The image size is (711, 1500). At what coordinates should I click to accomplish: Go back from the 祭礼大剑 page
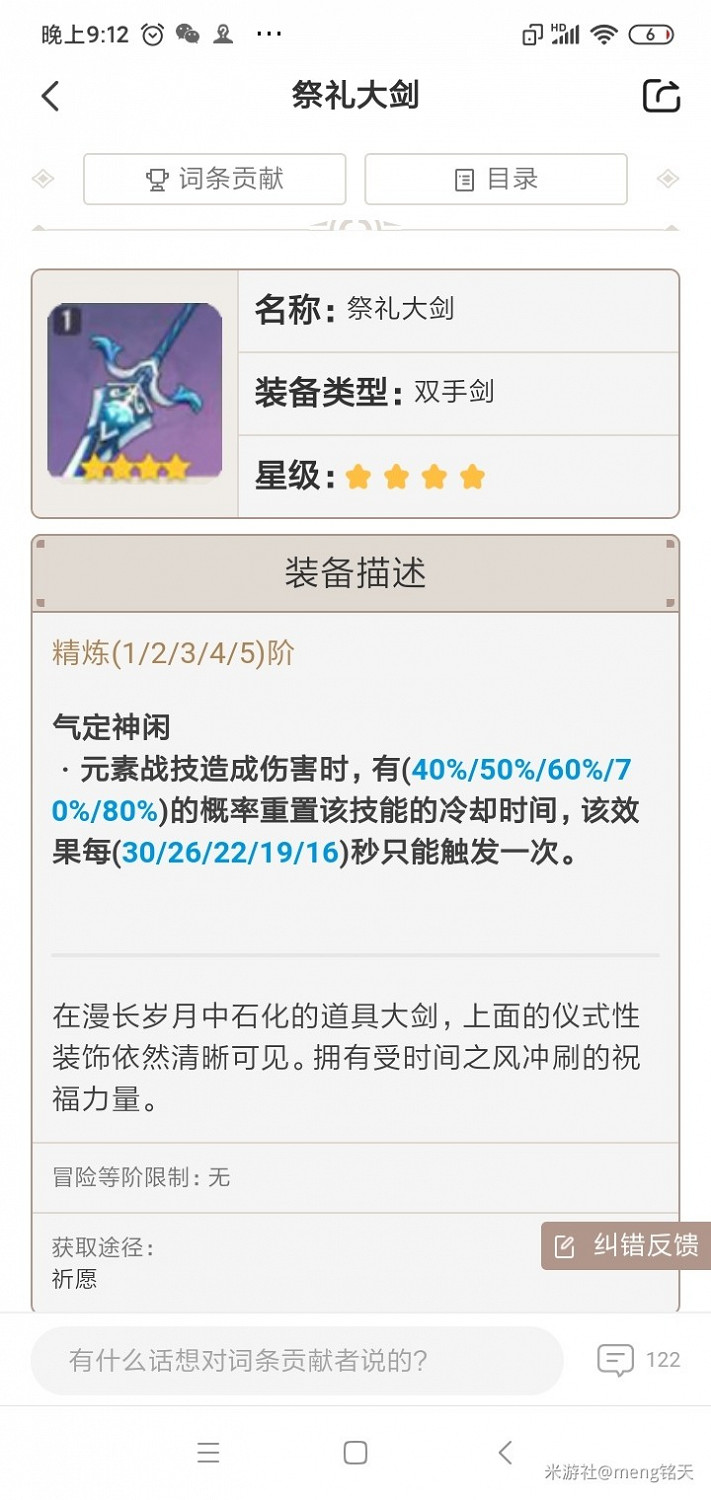pyautogui.click(x=51, y=96)
